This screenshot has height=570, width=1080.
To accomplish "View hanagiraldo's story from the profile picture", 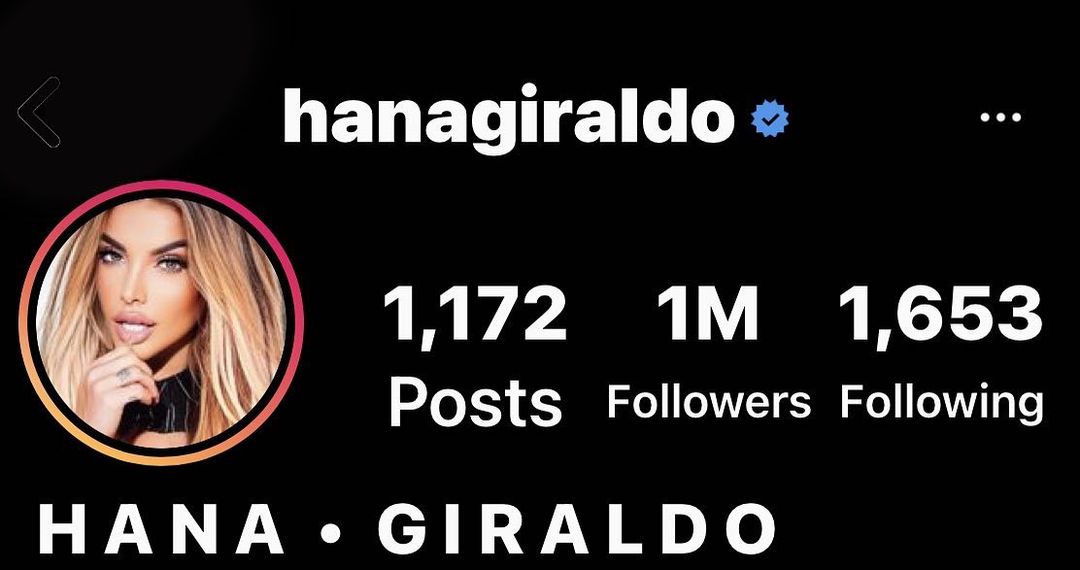I will (x=161, y=322).
